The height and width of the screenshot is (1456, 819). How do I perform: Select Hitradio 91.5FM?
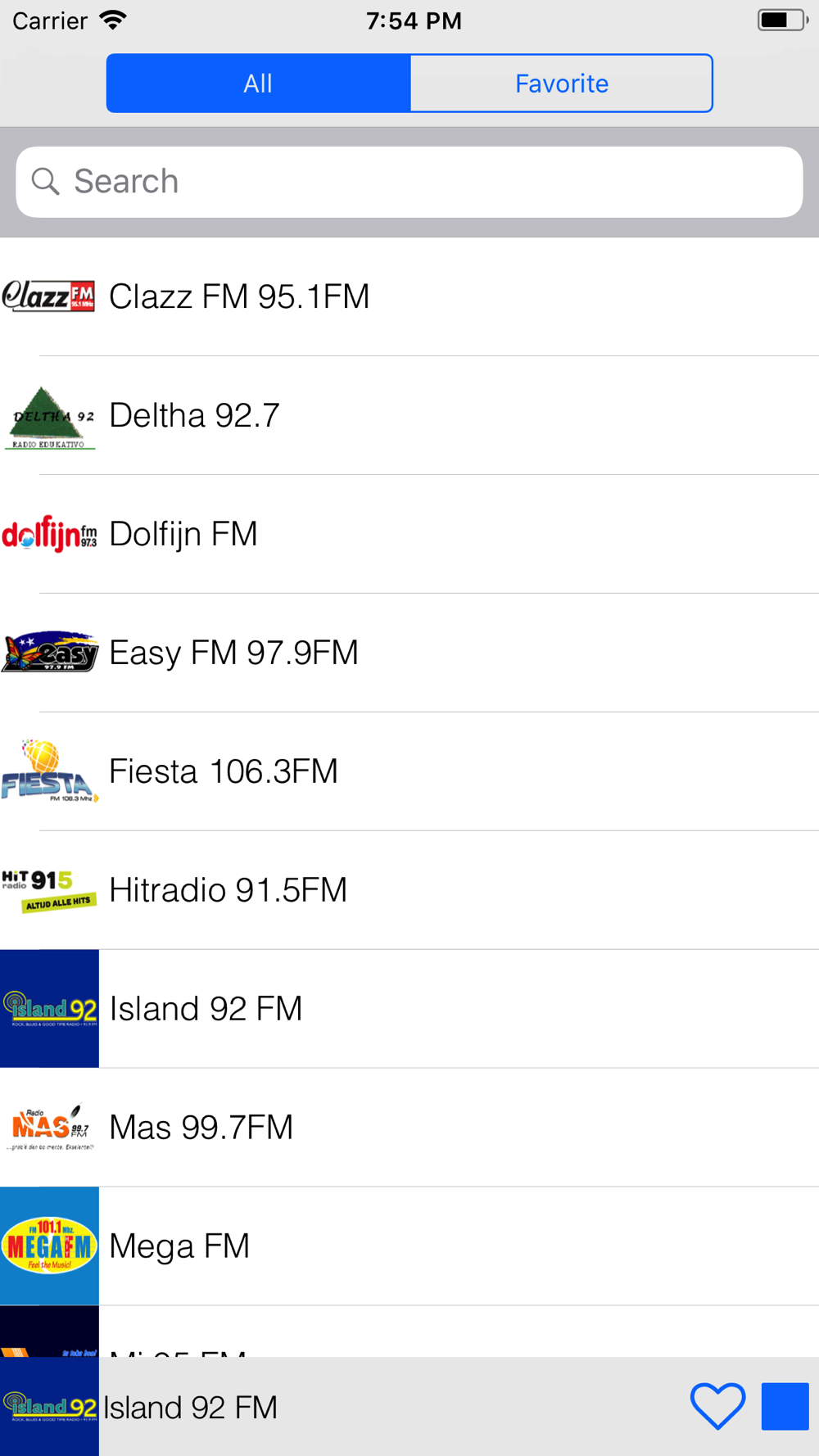(x=409, y=890)
